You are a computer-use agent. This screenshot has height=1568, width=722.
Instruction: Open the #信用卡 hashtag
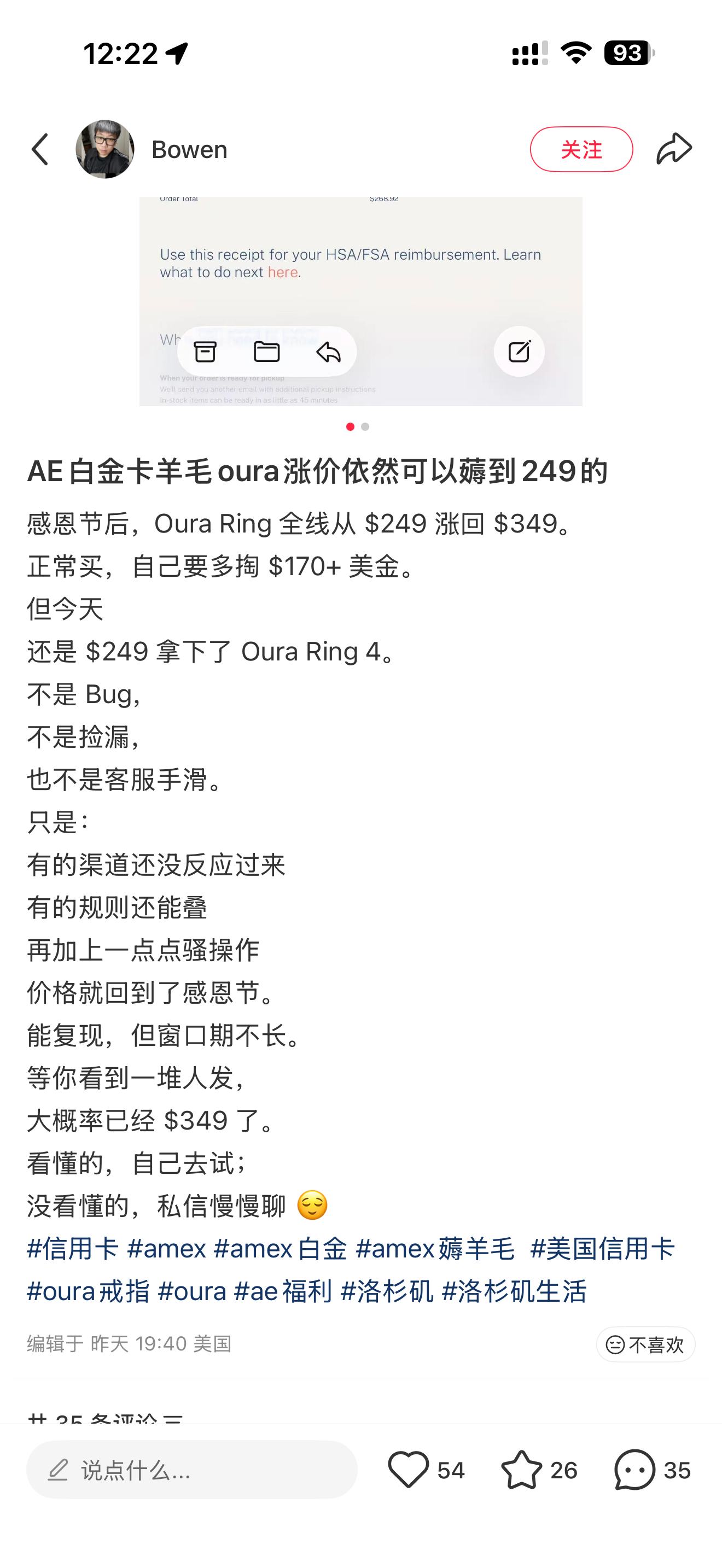(x=72, y=1248)
